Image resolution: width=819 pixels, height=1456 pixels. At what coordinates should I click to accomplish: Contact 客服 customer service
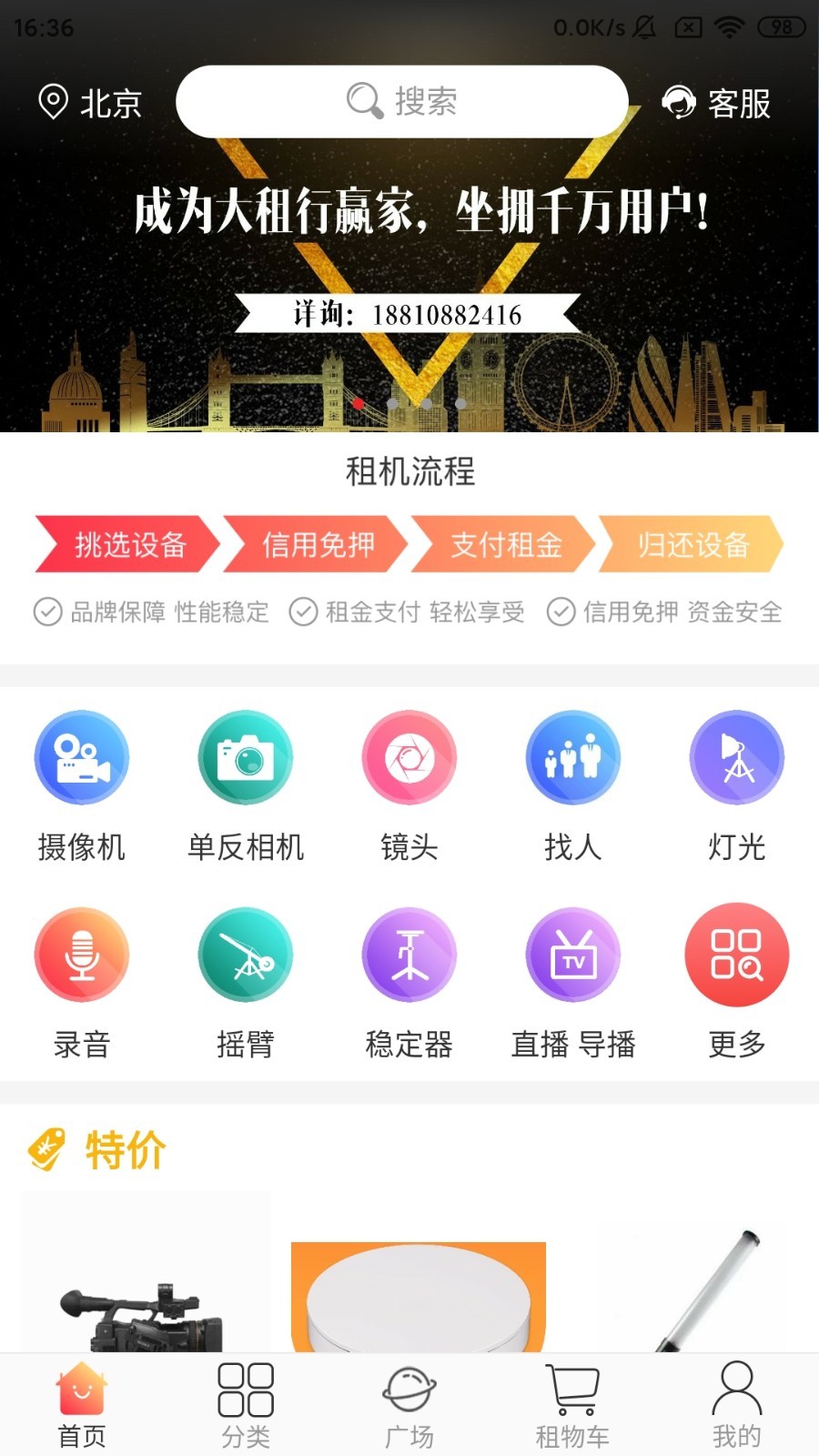pos(717,103)
